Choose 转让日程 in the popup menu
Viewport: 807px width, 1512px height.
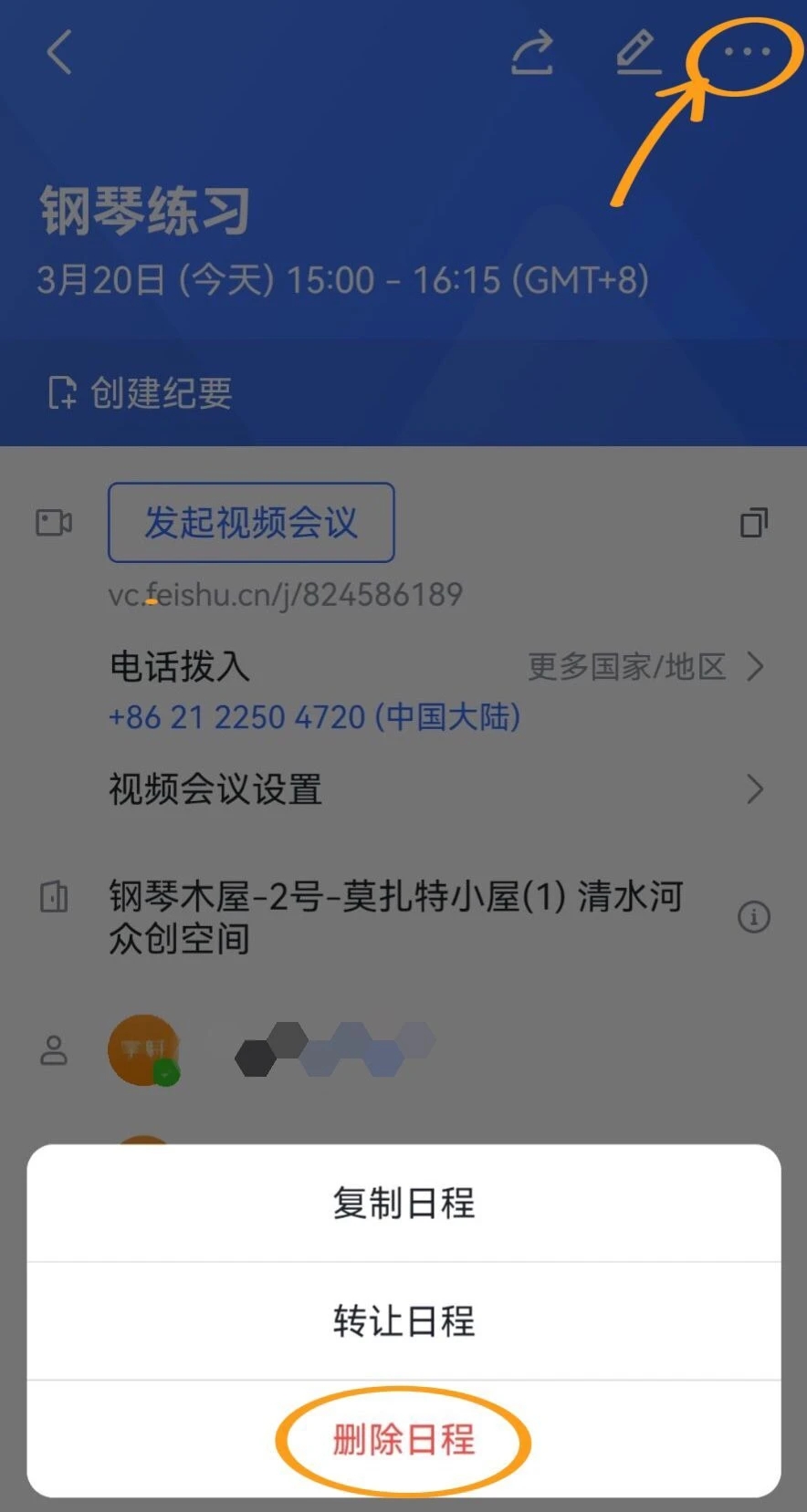(x=403, y=1319)
